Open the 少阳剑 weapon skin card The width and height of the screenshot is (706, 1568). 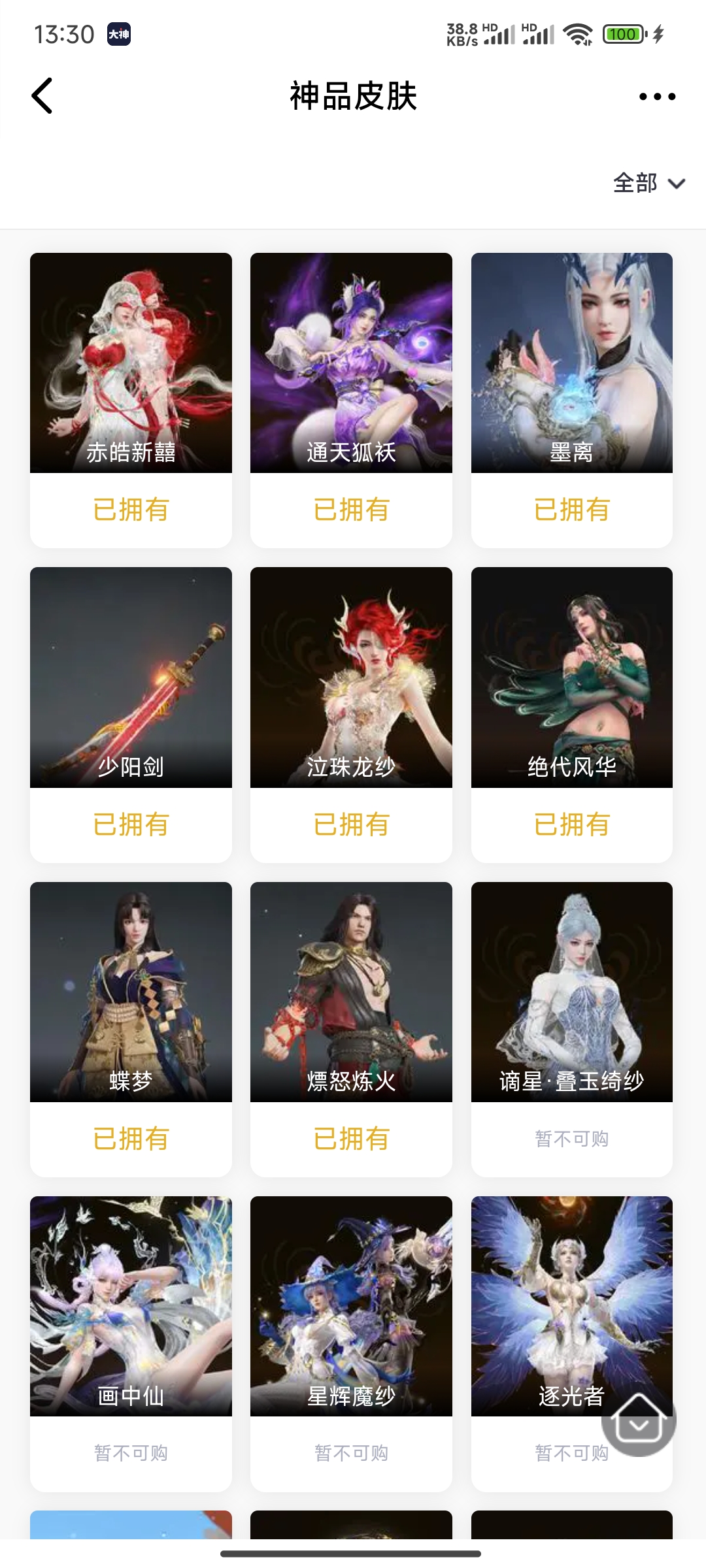[x=131, y=678]
